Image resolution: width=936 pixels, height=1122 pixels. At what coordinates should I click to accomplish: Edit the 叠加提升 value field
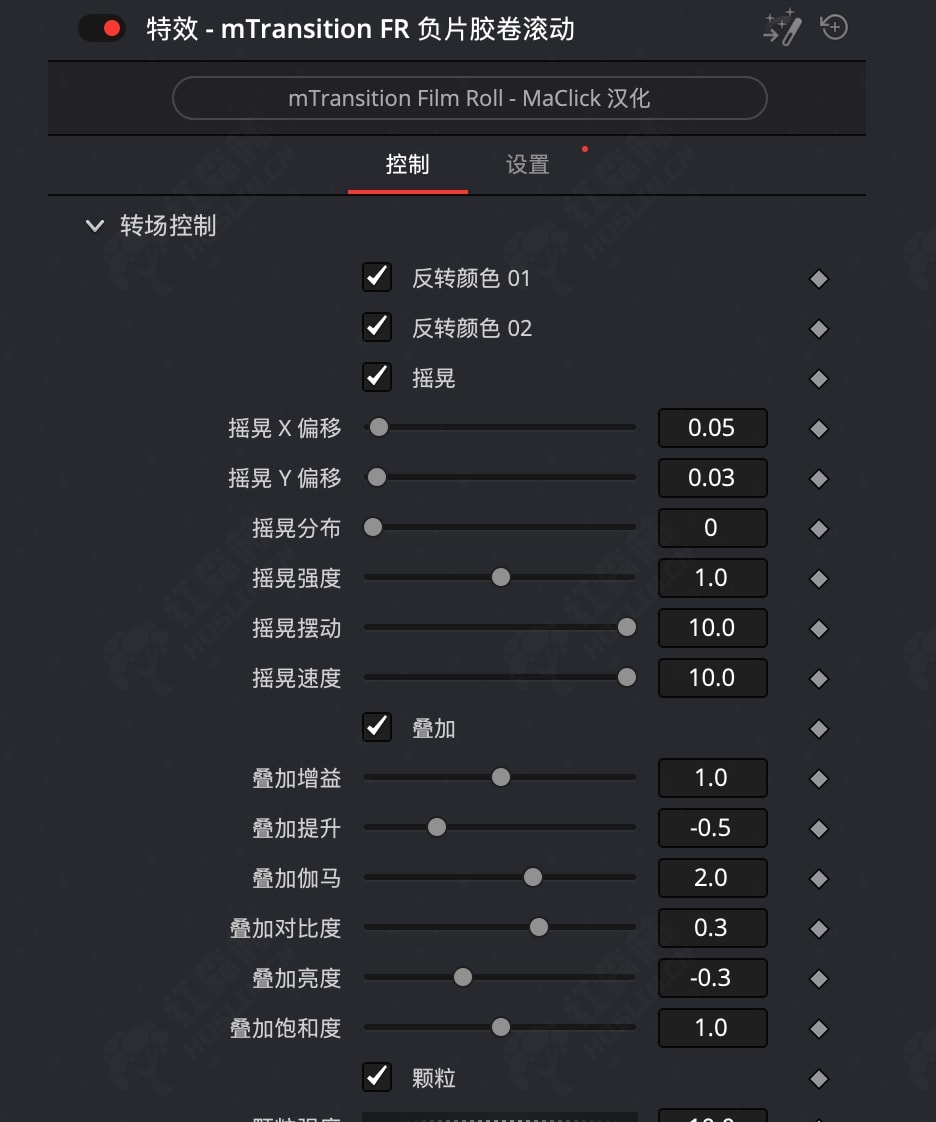[712, 828]
